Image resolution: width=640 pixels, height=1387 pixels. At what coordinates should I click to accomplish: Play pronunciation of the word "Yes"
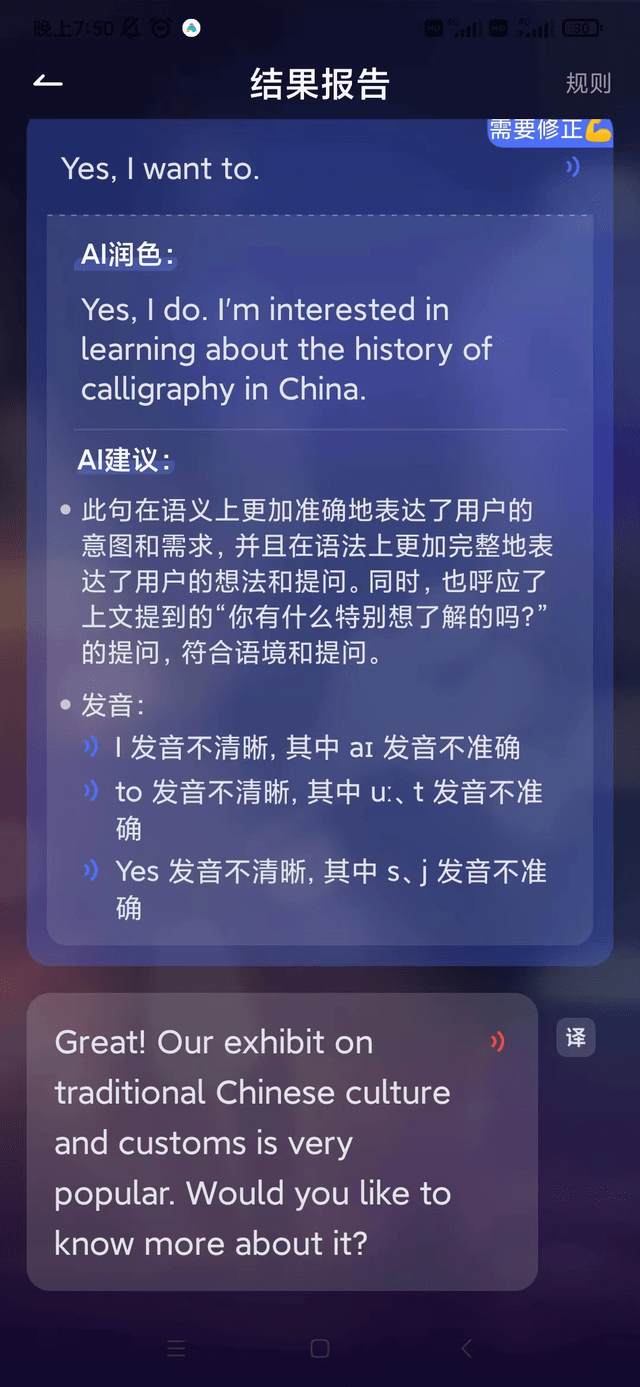coord(91,871)
